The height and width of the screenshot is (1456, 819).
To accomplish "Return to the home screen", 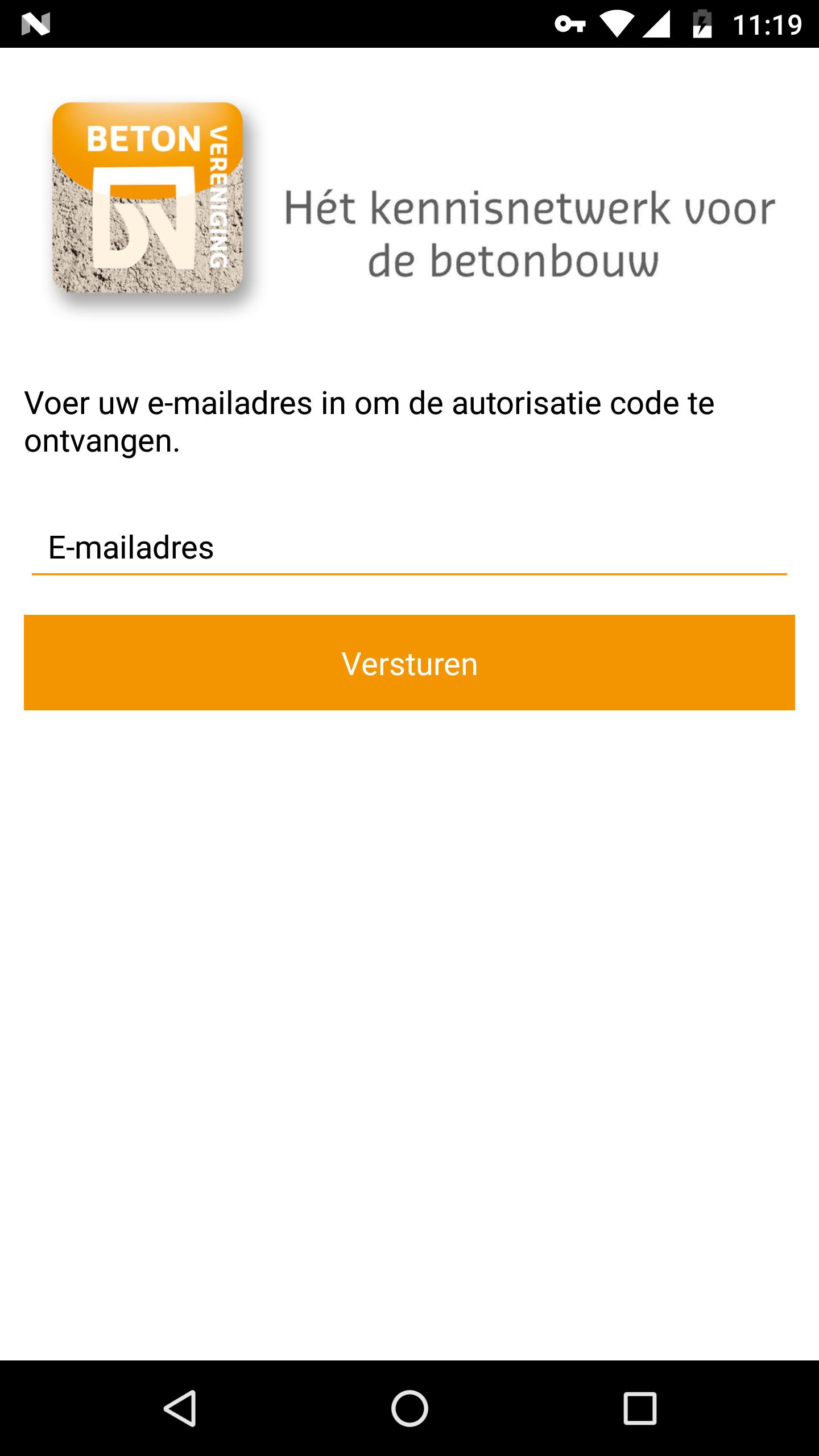I will pyautogui.click(x=409, y=1408).
